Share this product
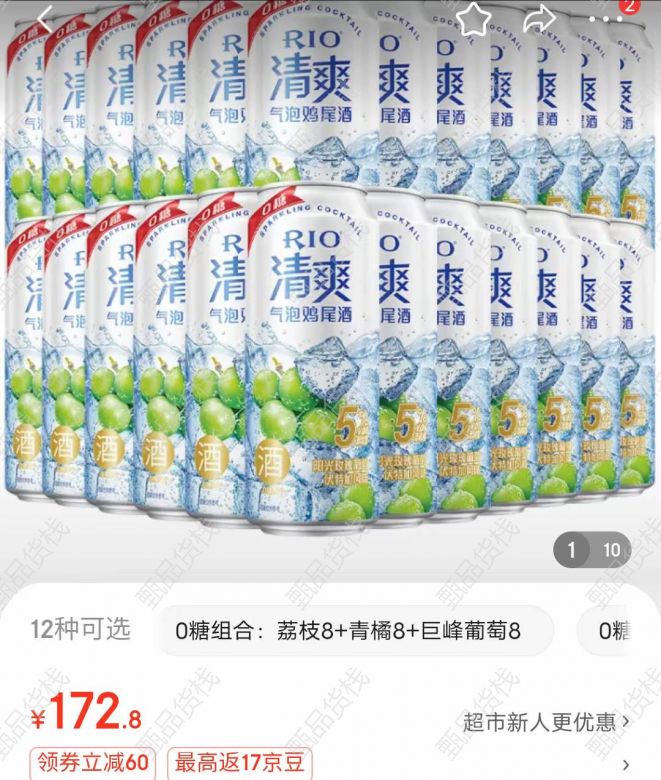Screen dimensions: 661x780 (x=540, y=17)
